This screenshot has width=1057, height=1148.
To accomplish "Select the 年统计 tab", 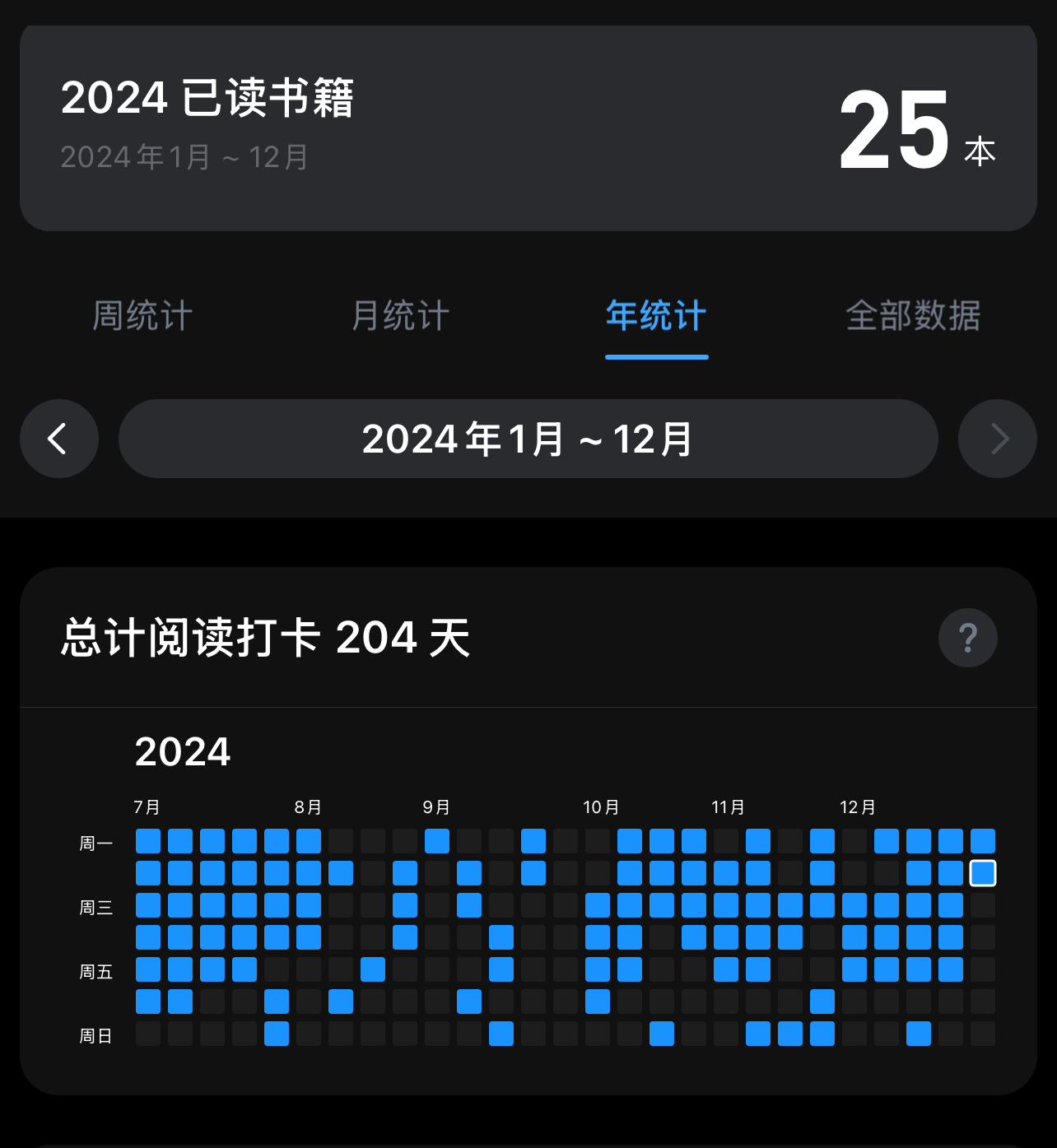I will 656,316.
